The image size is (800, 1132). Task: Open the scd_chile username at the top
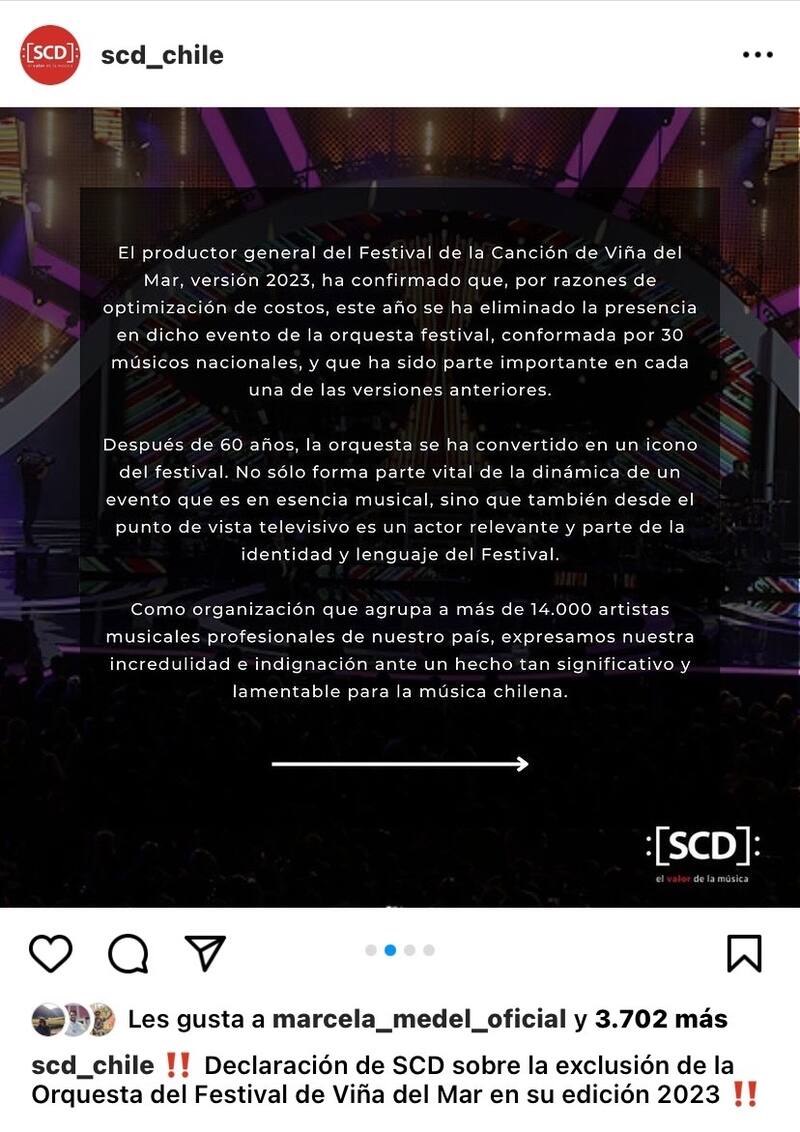click(162, 55)
